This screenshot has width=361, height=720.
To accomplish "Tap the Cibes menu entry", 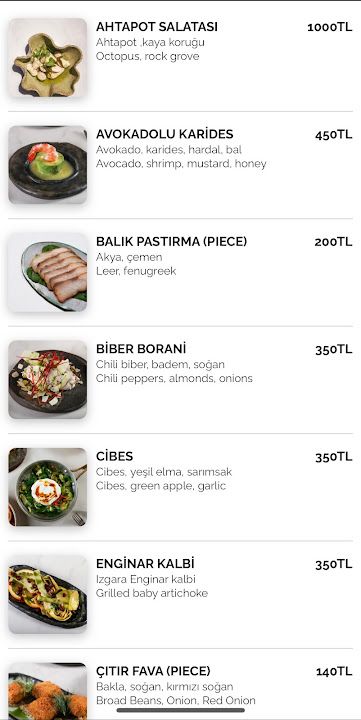I will (x=180, y=487).
